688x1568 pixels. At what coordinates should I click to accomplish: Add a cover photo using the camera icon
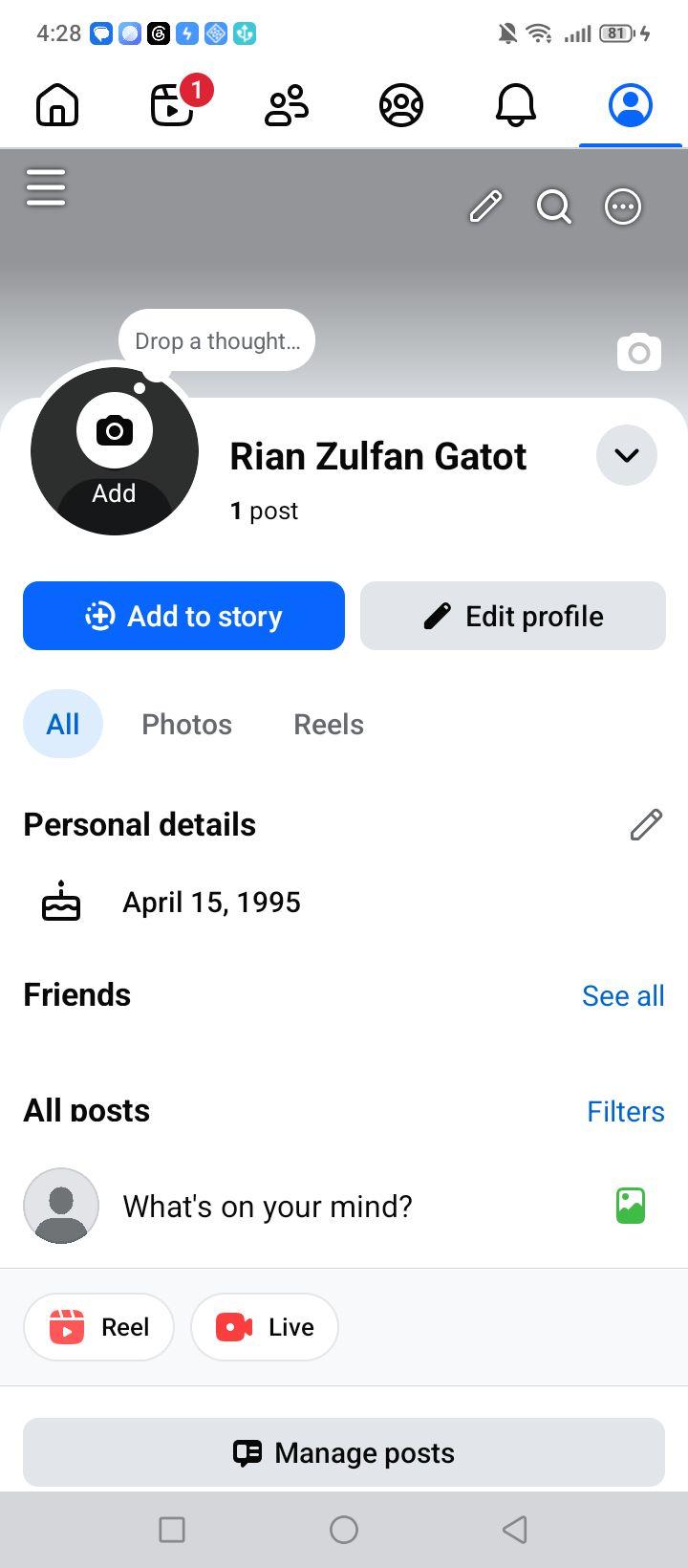639,353
